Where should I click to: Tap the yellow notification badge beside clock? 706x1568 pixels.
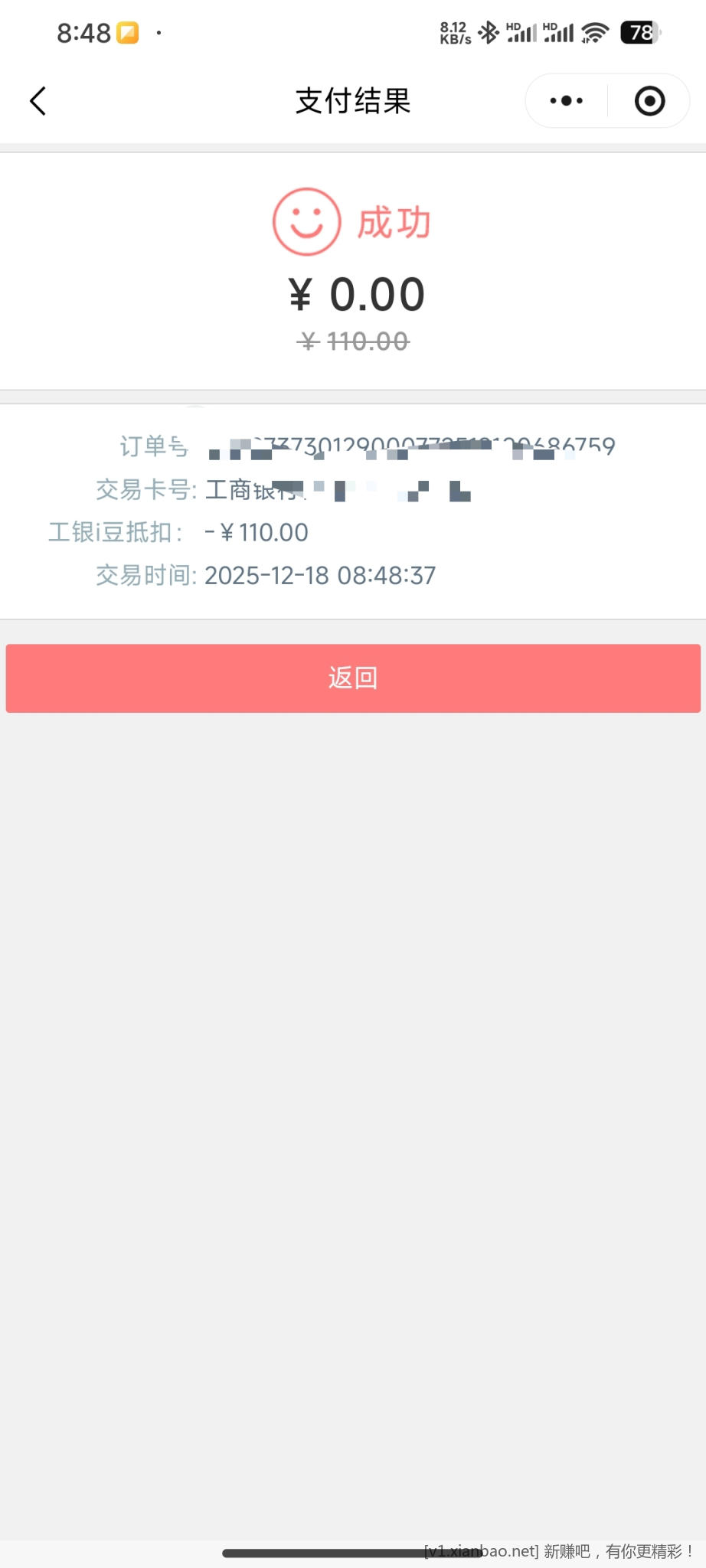tap(129, 31)
